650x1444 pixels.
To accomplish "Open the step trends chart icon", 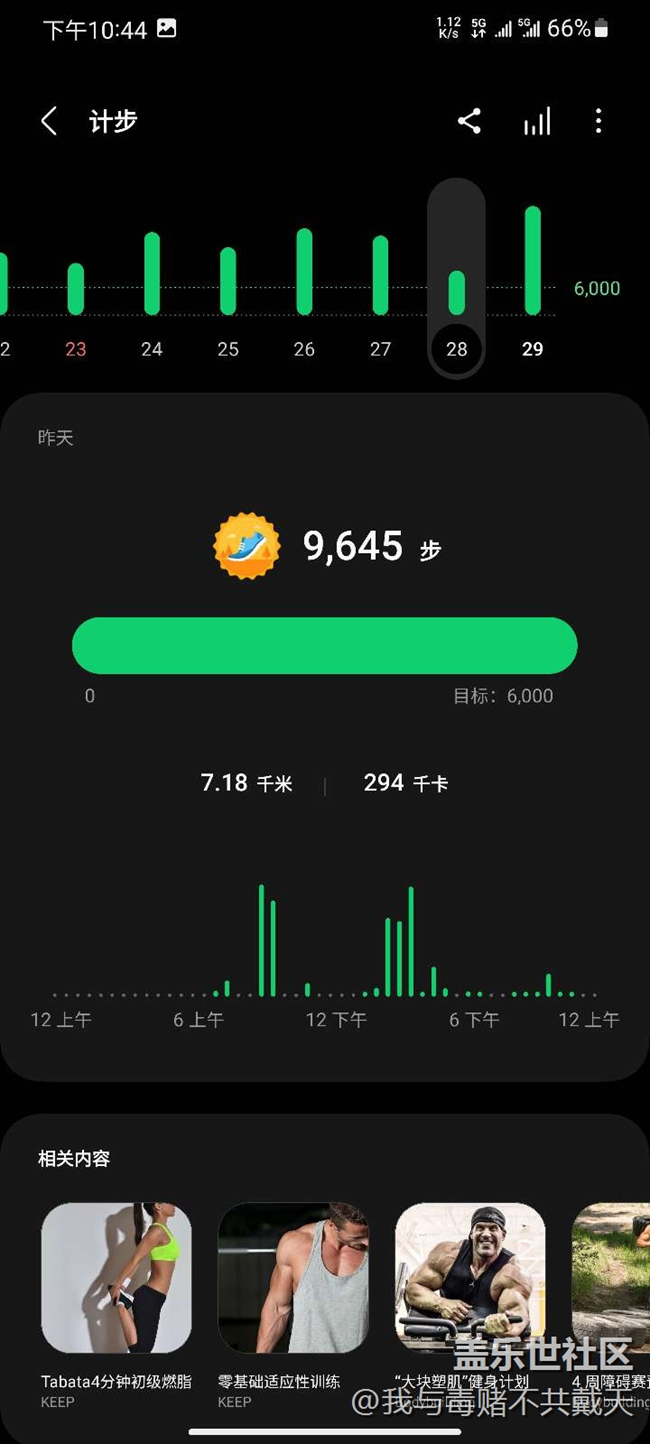I will 537,122.
